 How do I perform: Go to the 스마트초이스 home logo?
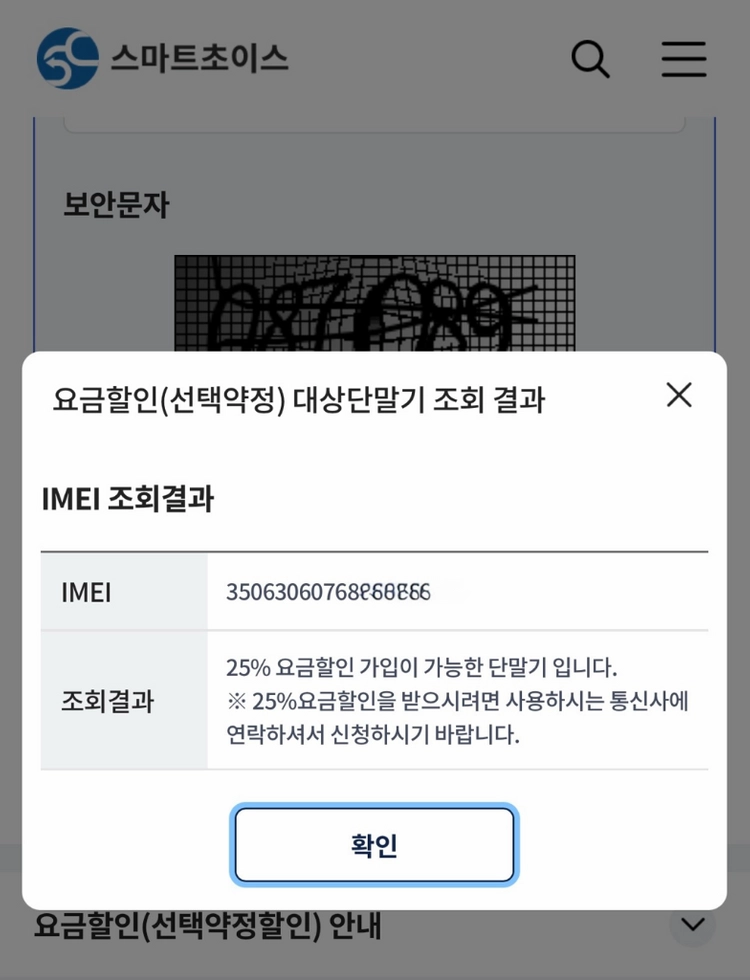[162, 58]
